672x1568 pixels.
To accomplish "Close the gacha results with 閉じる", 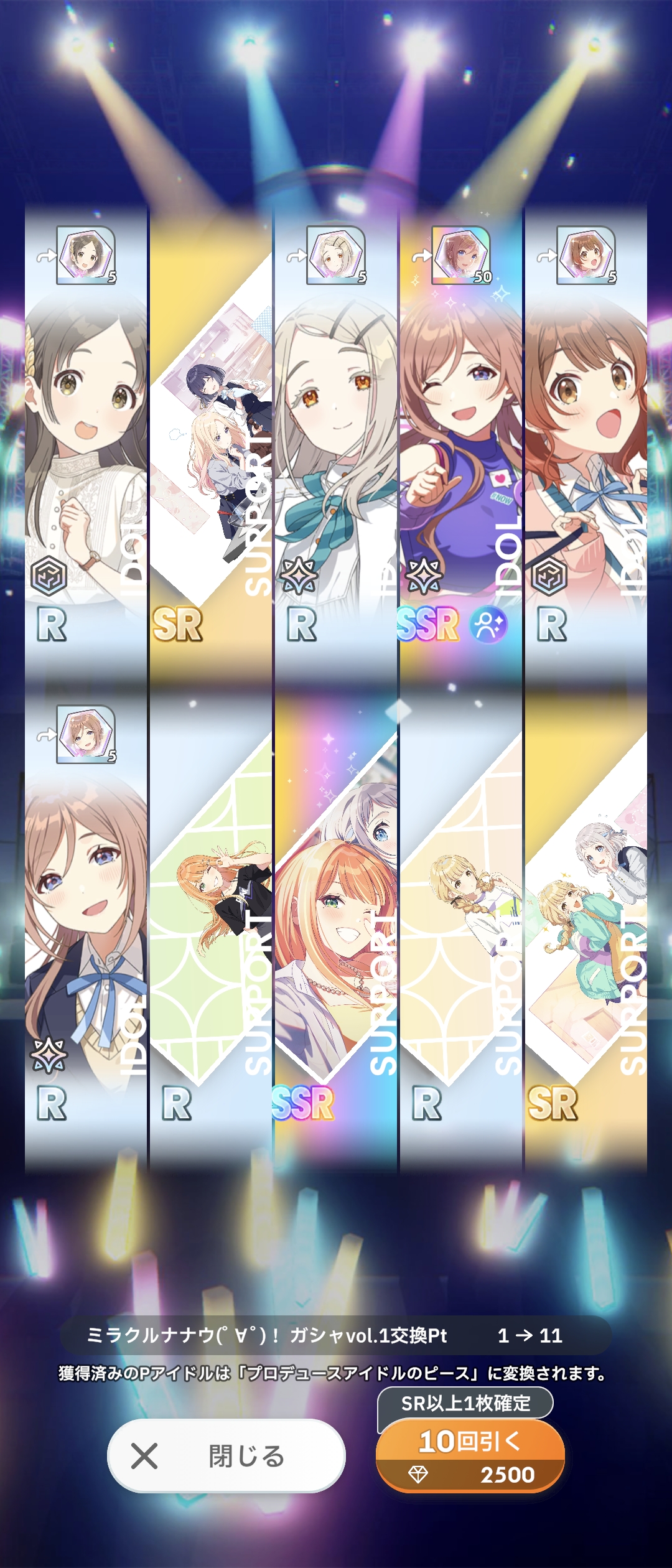I will pyautogui.click(x=226, y=1455).
